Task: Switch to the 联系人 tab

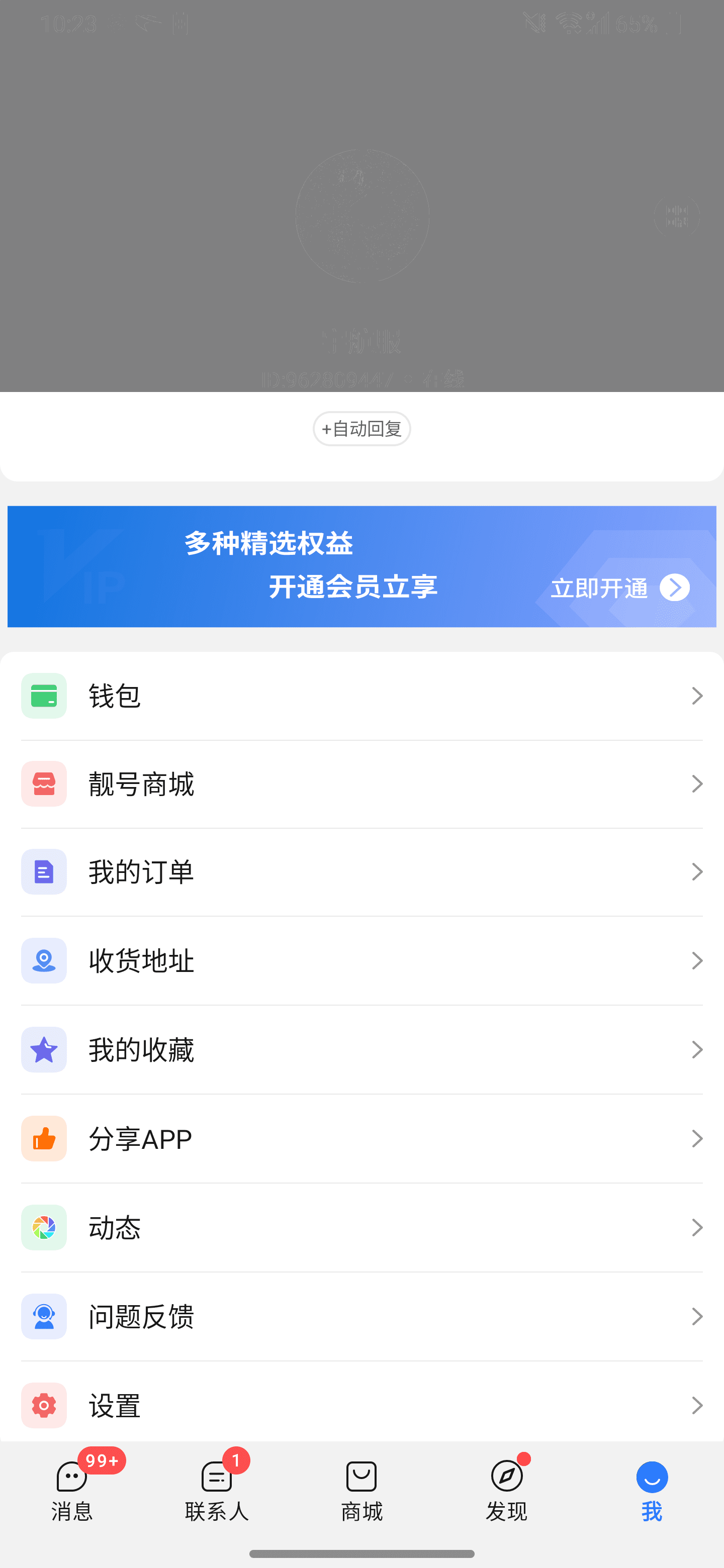Action: coord(217,1490)
